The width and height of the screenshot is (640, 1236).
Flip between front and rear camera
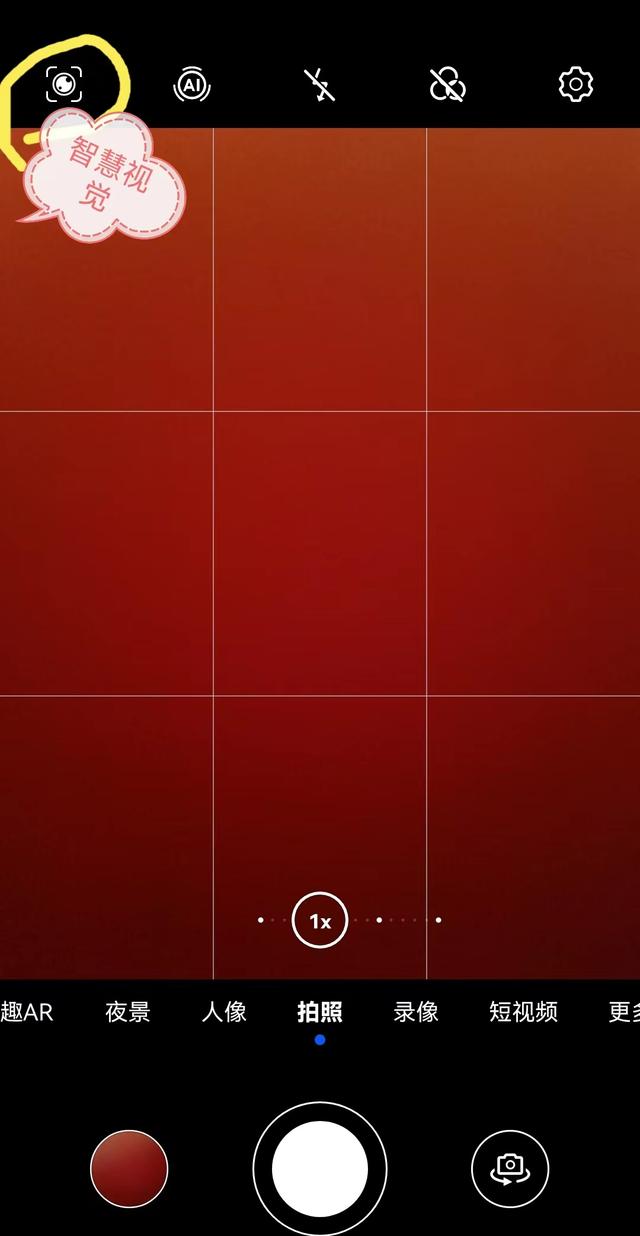coord(510,1169)
